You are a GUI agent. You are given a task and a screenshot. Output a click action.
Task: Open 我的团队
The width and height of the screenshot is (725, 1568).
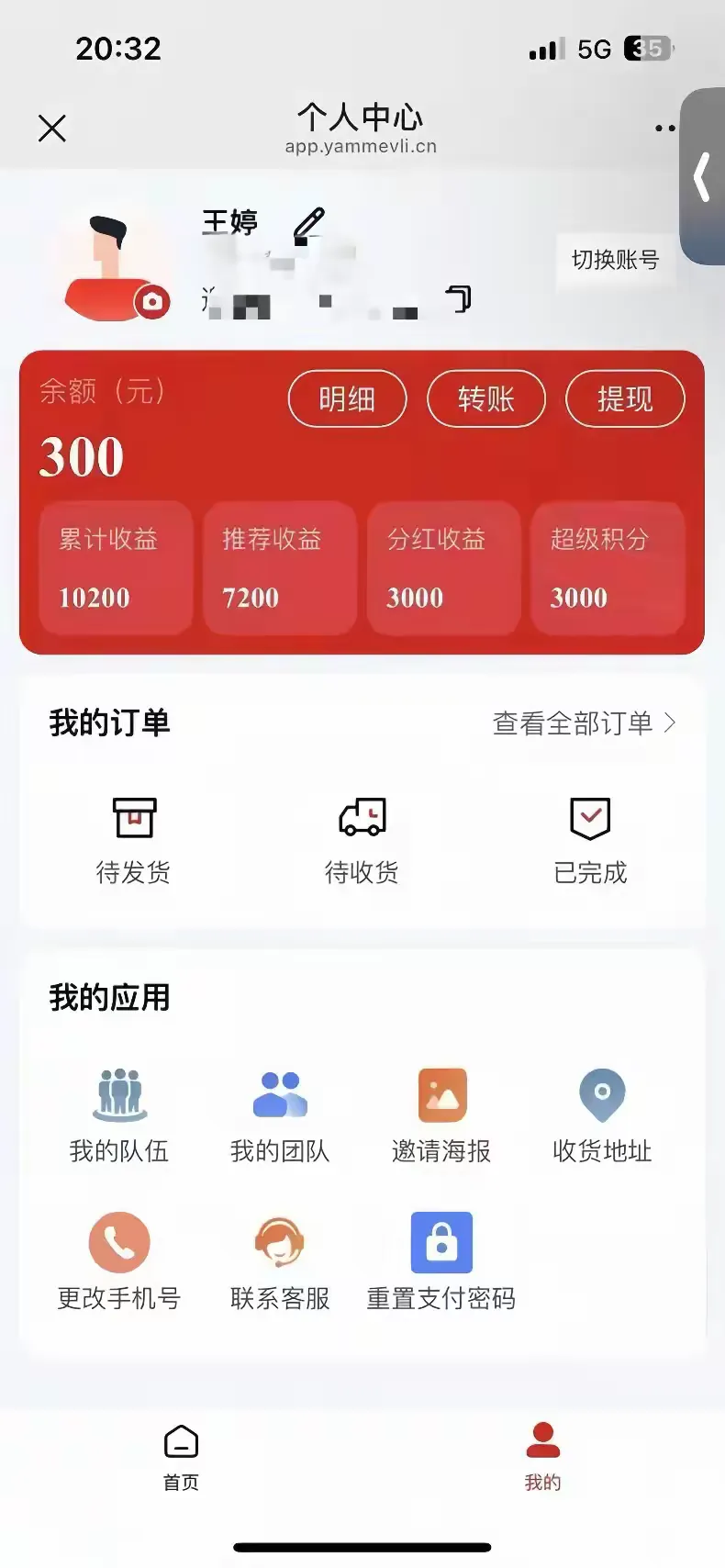(280, 1115)
